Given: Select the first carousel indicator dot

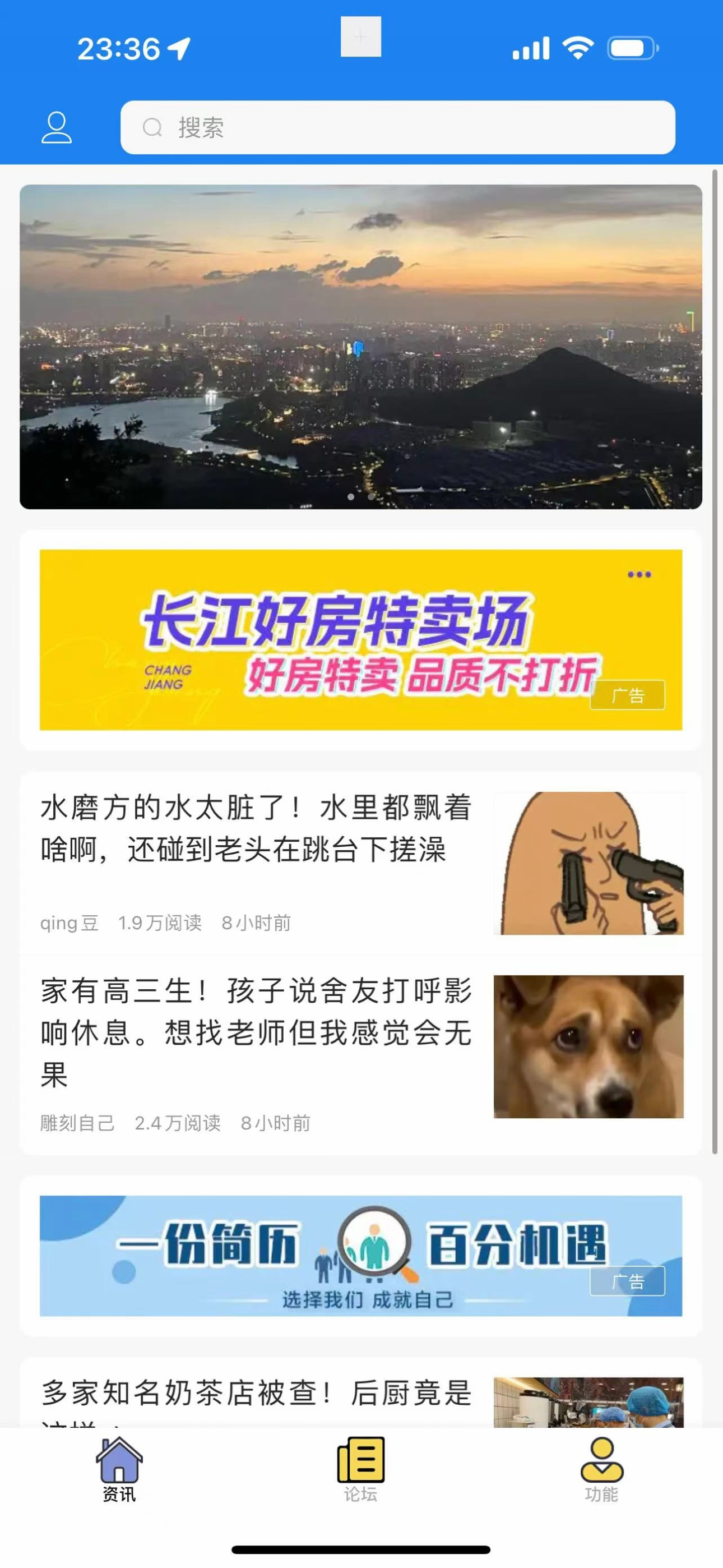Looking at the screenshot, I should (351, 496).
